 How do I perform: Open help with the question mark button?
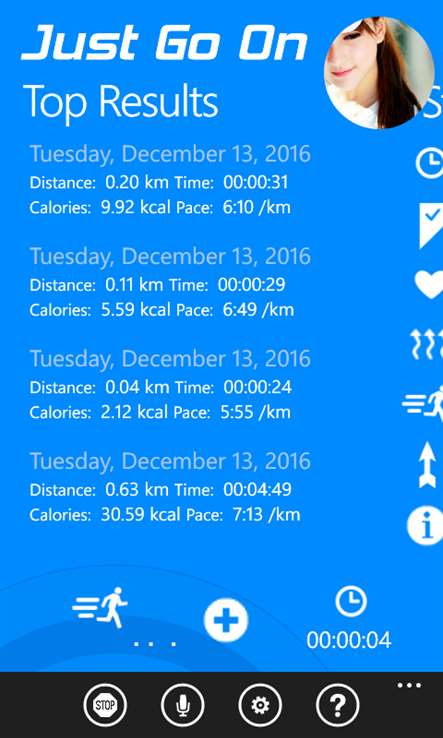click(x=338, y=705)
